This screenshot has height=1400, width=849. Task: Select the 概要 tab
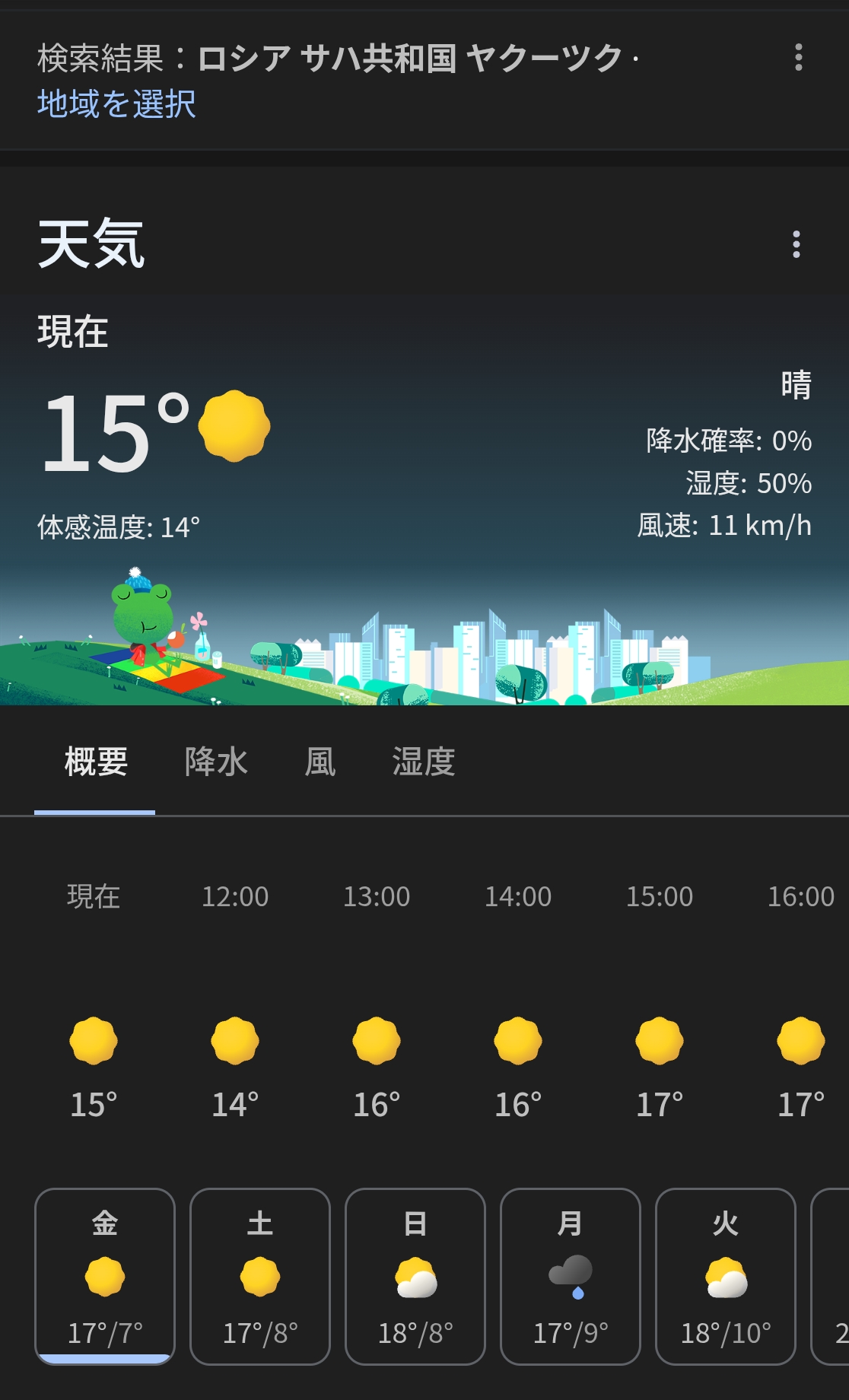96,762
